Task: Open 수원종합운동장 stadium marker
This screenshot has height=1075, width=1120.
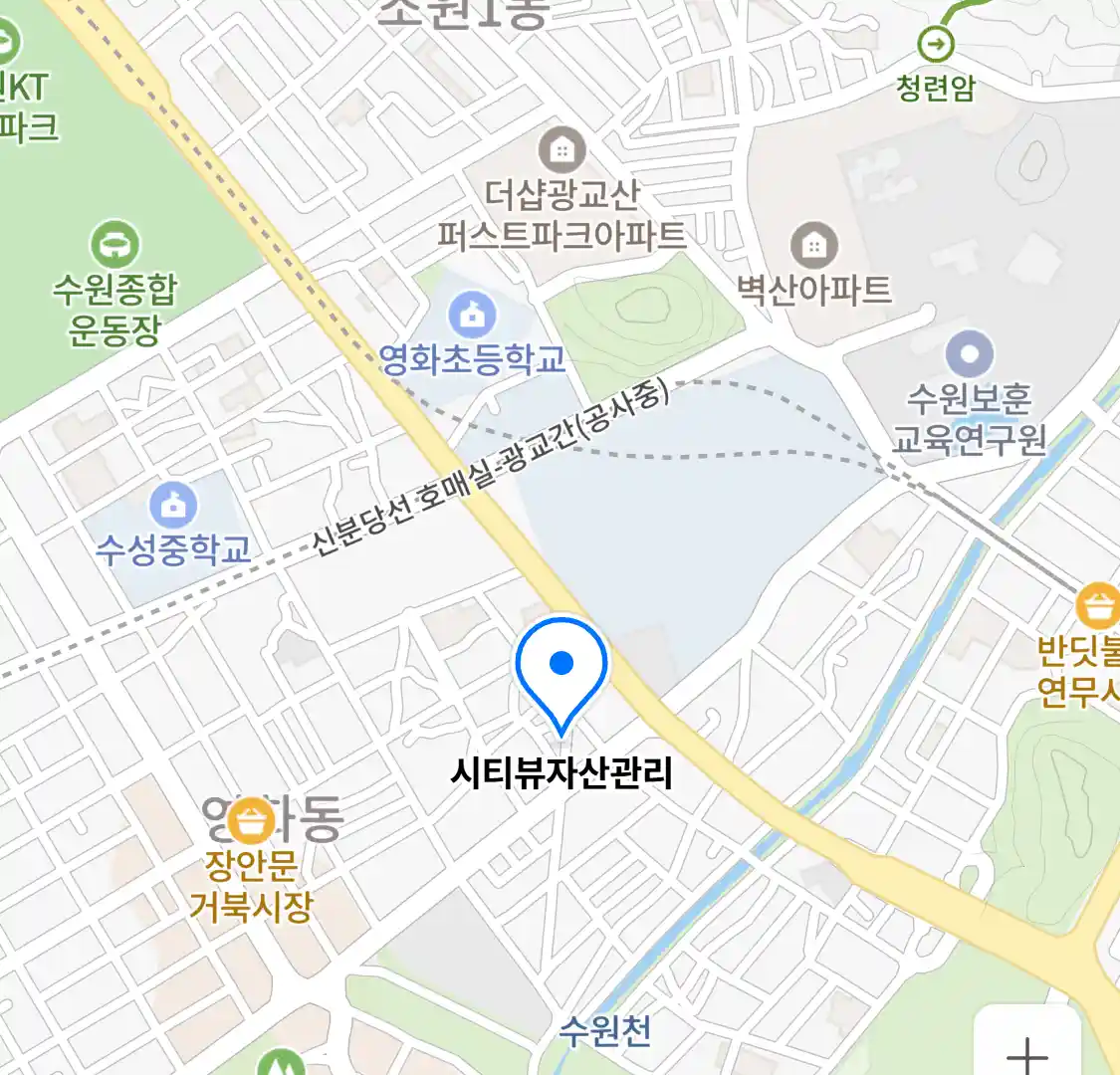Action: 115,244
